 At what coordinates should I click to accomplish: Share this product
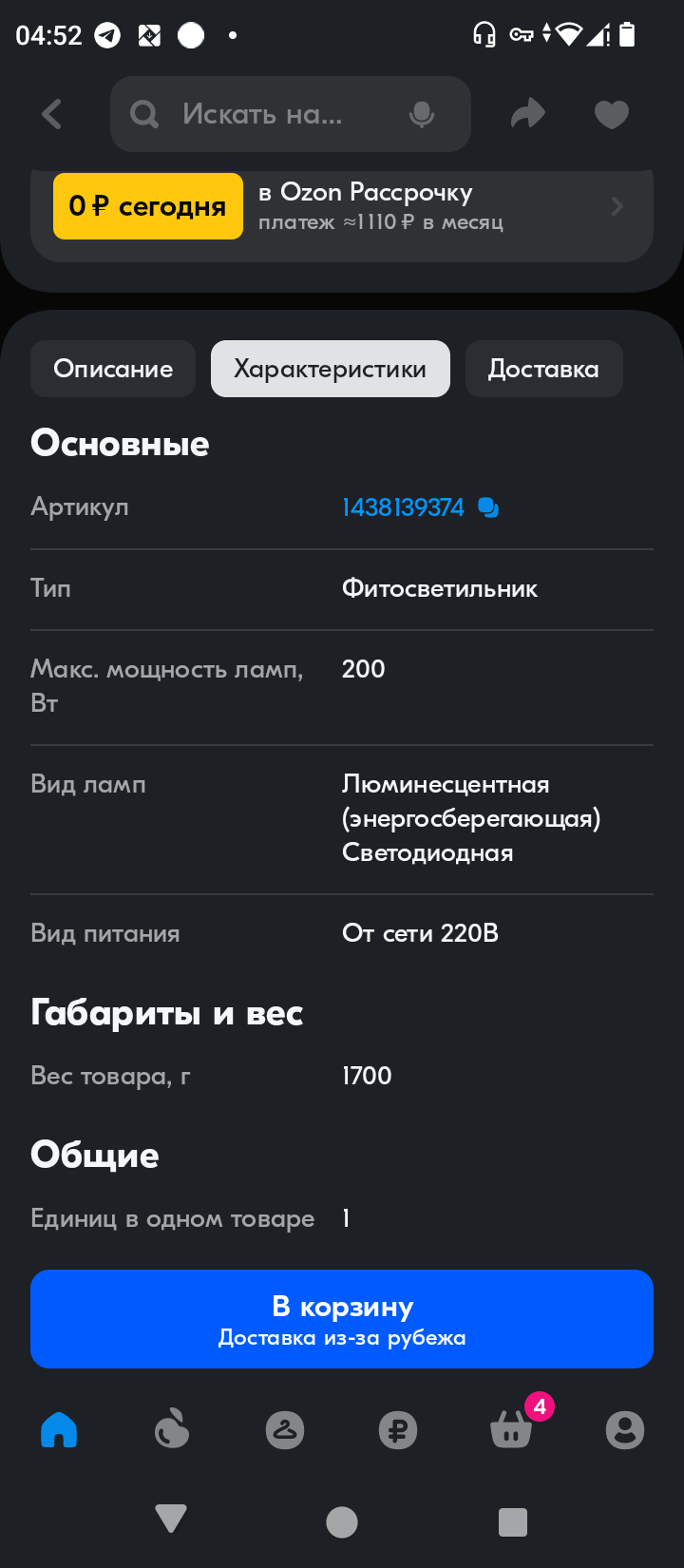click(x=528, y=115)
